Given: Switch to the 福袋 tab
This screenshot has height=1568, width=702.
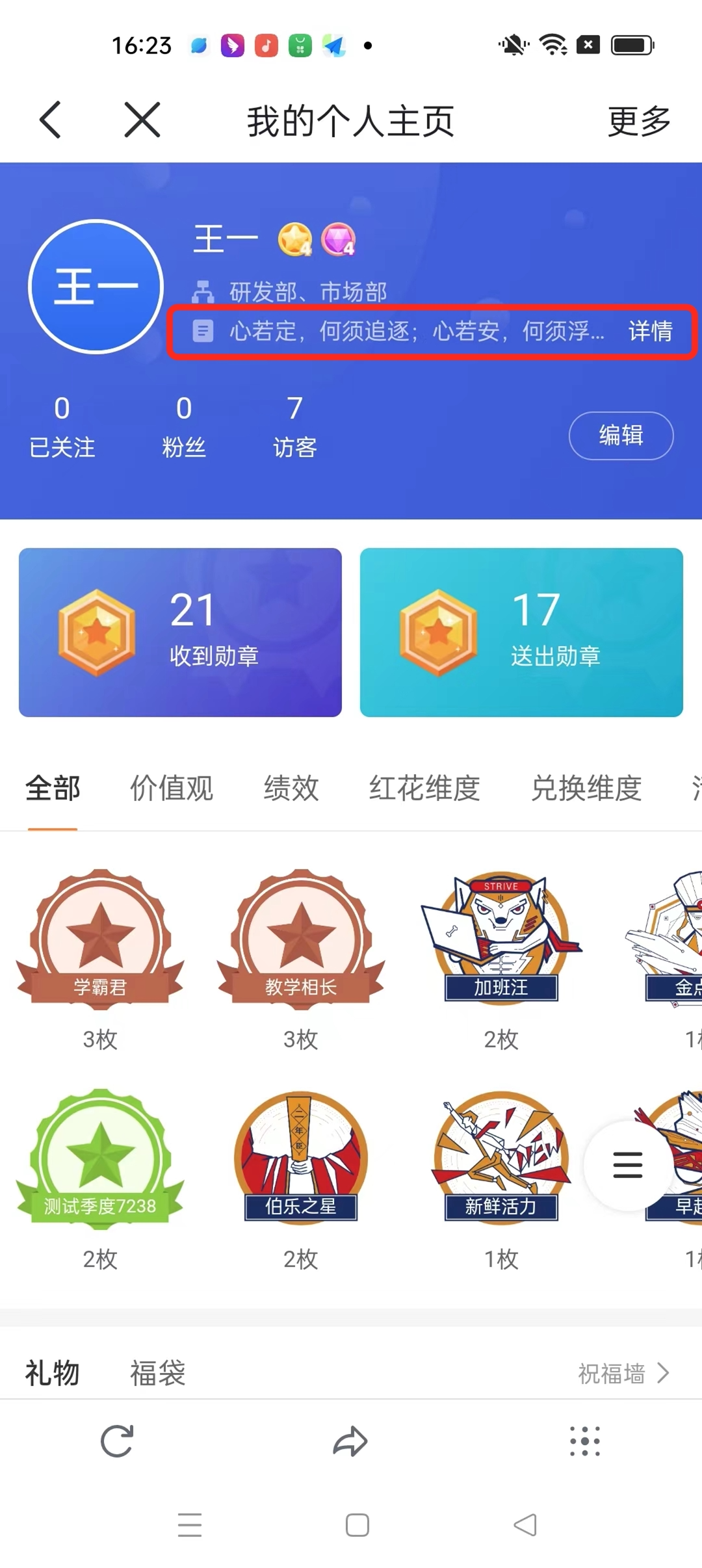Looking at the screenshot, I should [158, 1374].
